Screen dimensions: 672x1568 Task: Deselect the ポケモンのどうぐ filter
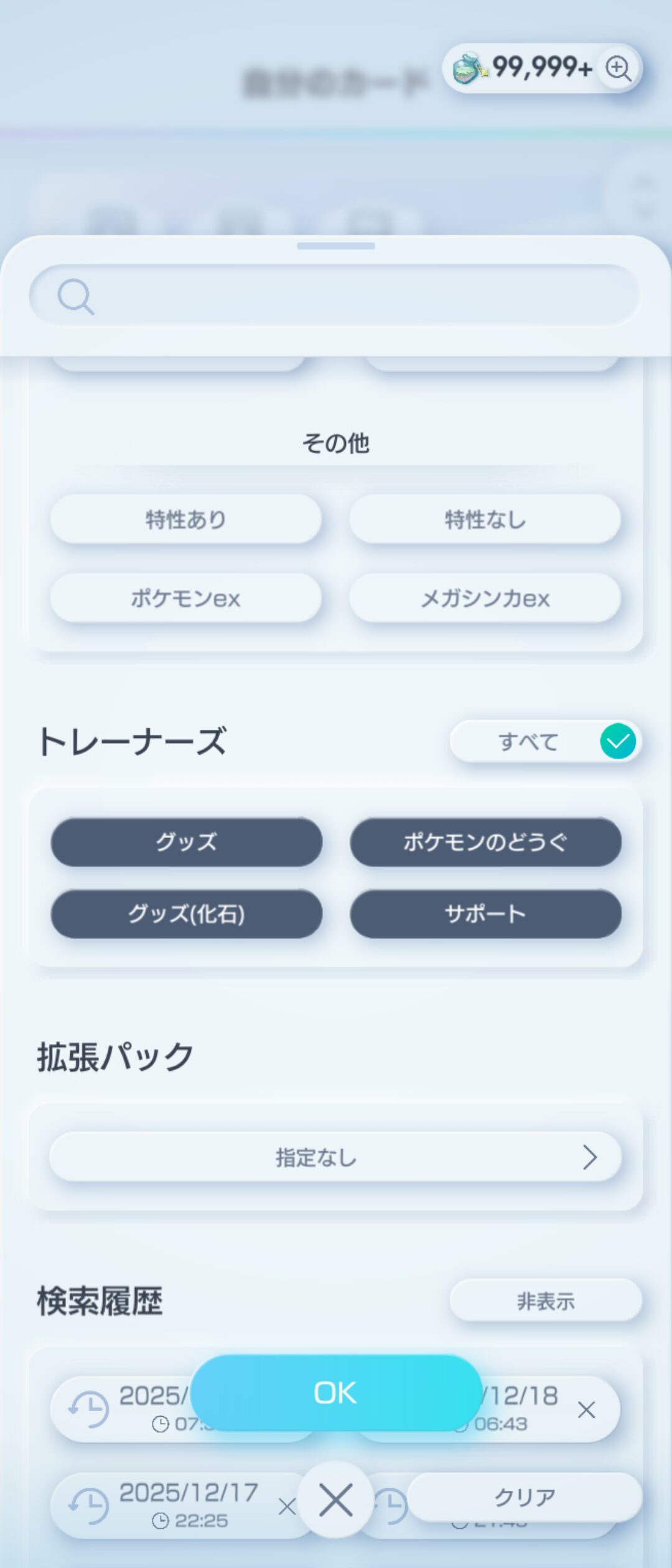click(x=485, y=842)
